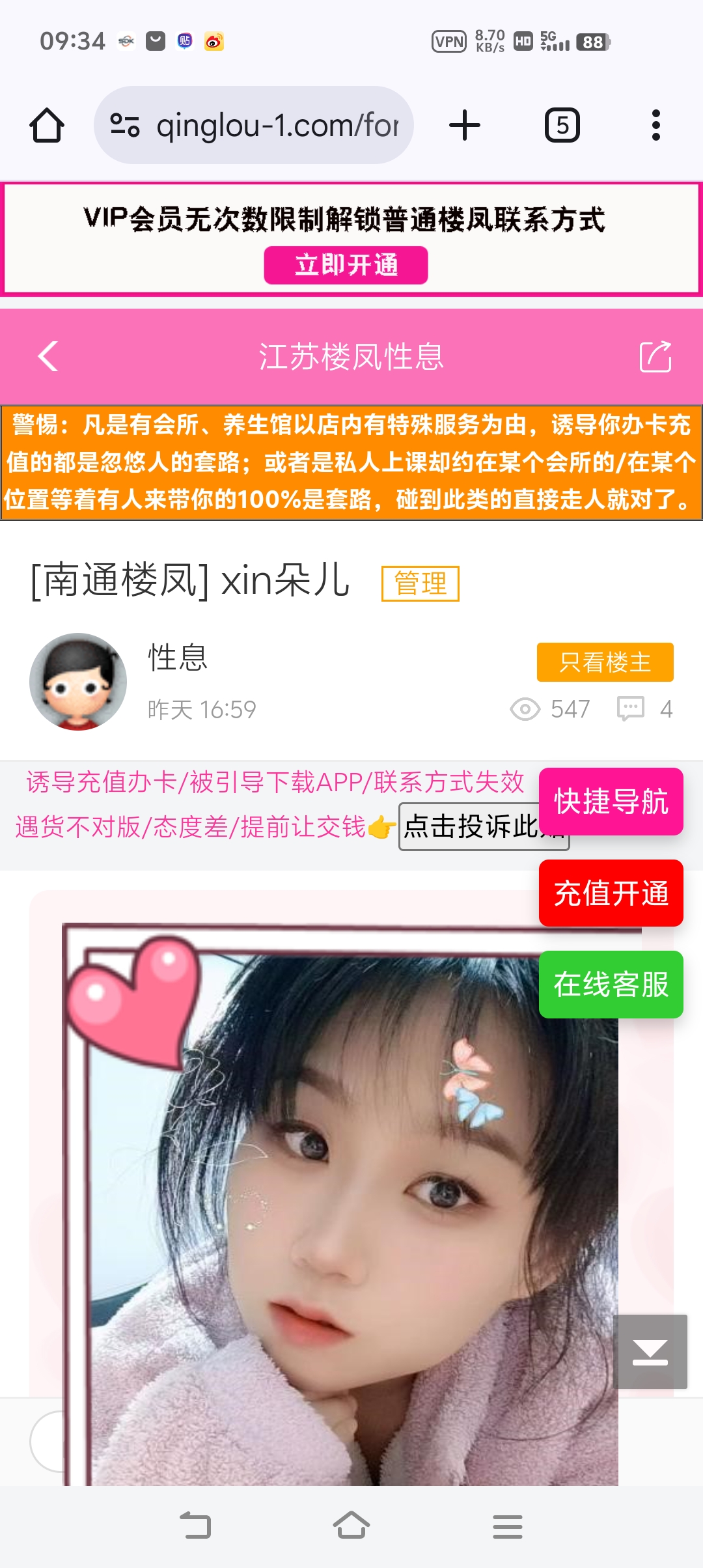Open the browser overflow menu
The image size is (703, 1568).
tap(655, 125)
